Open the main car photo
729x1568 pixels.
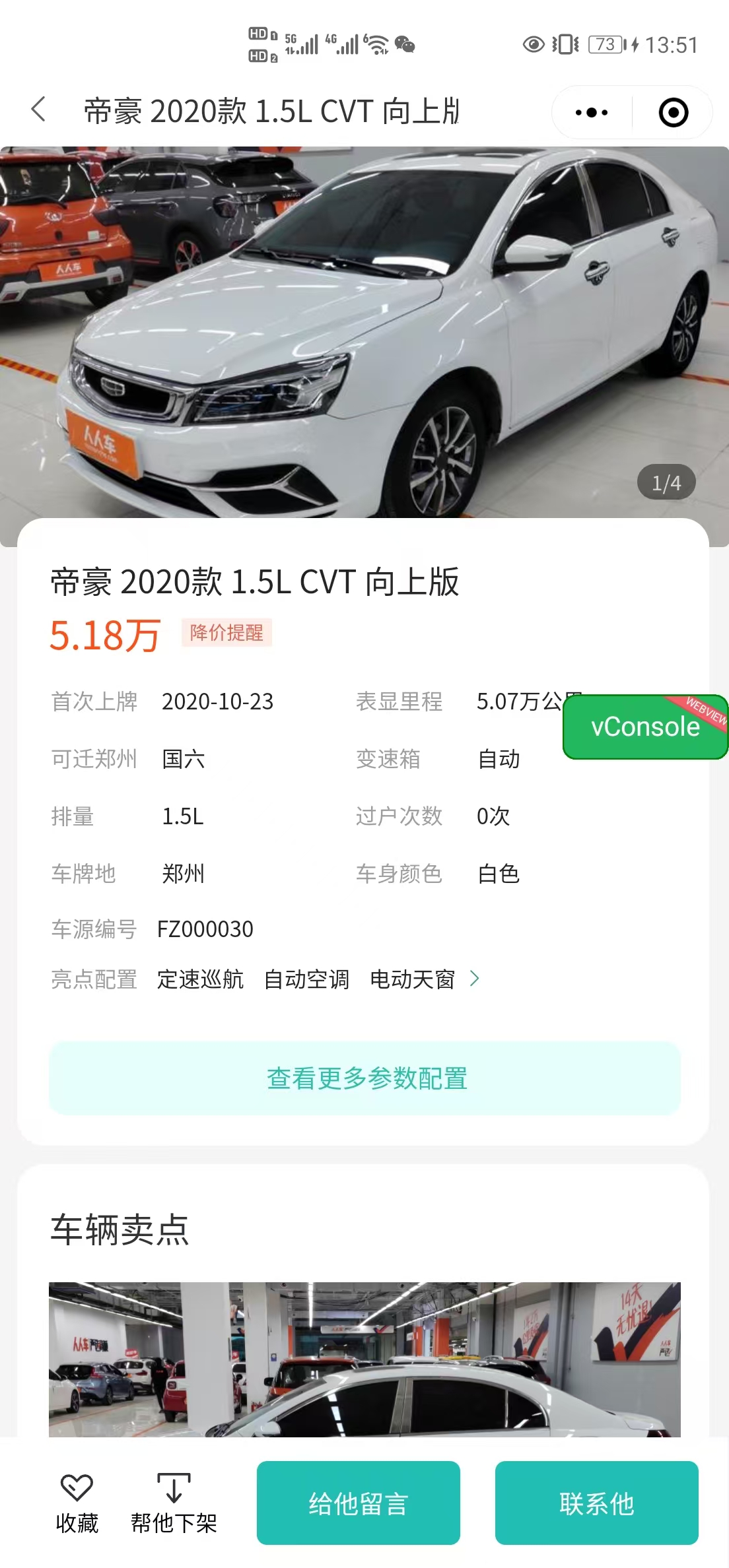pos(364,330)
